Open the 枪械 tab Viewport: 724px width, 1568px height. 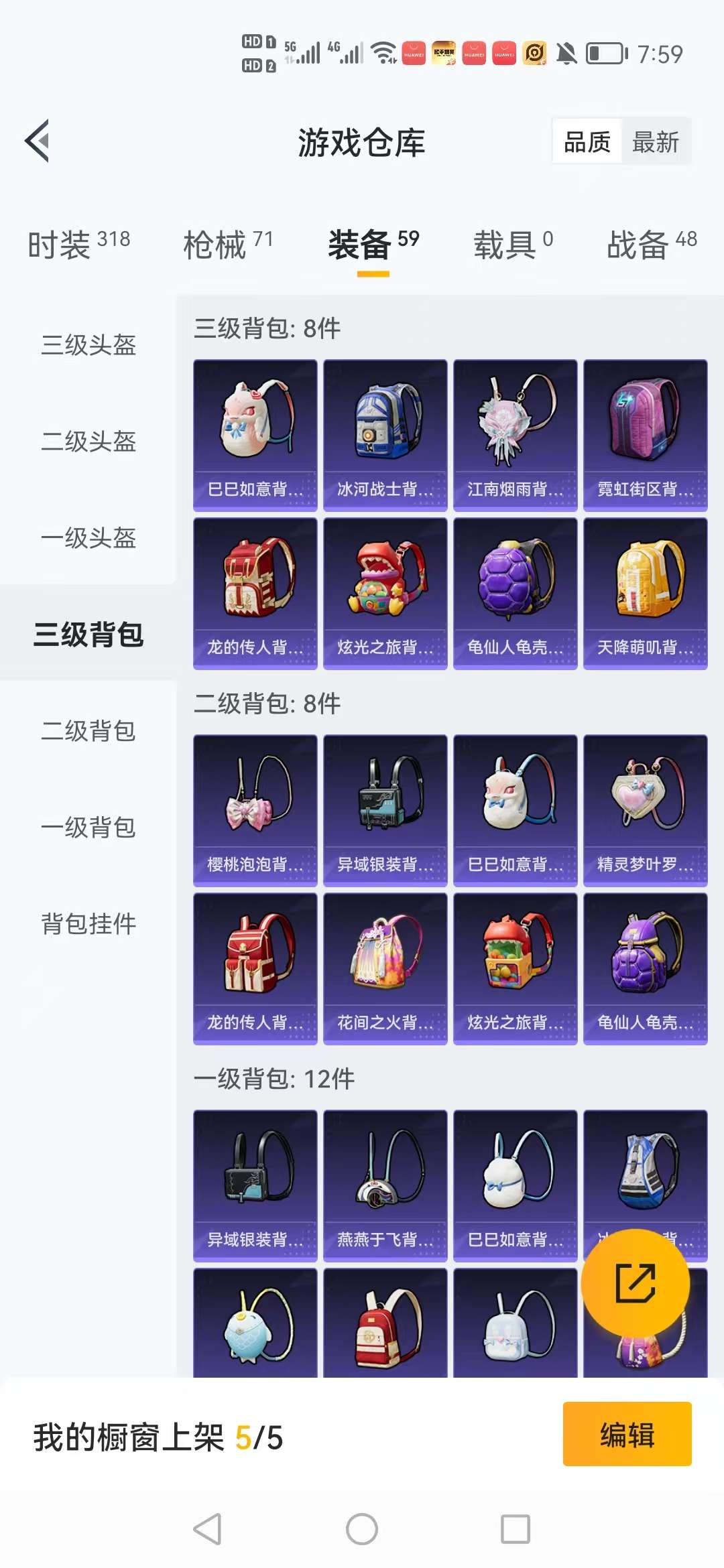coord(228,244)
